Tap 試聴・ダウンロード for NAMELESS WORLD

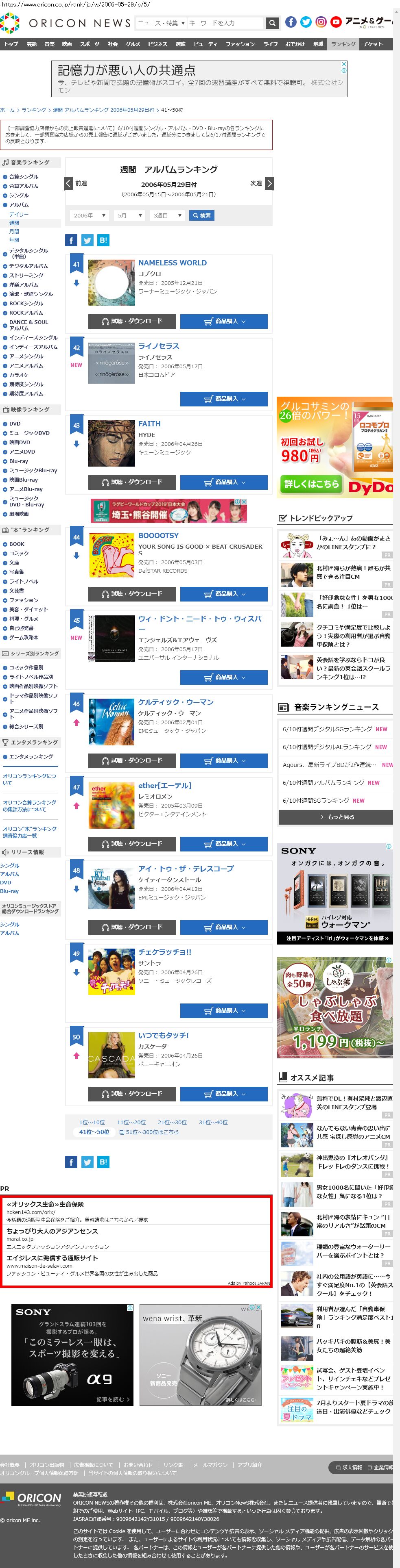coord(132,321)
